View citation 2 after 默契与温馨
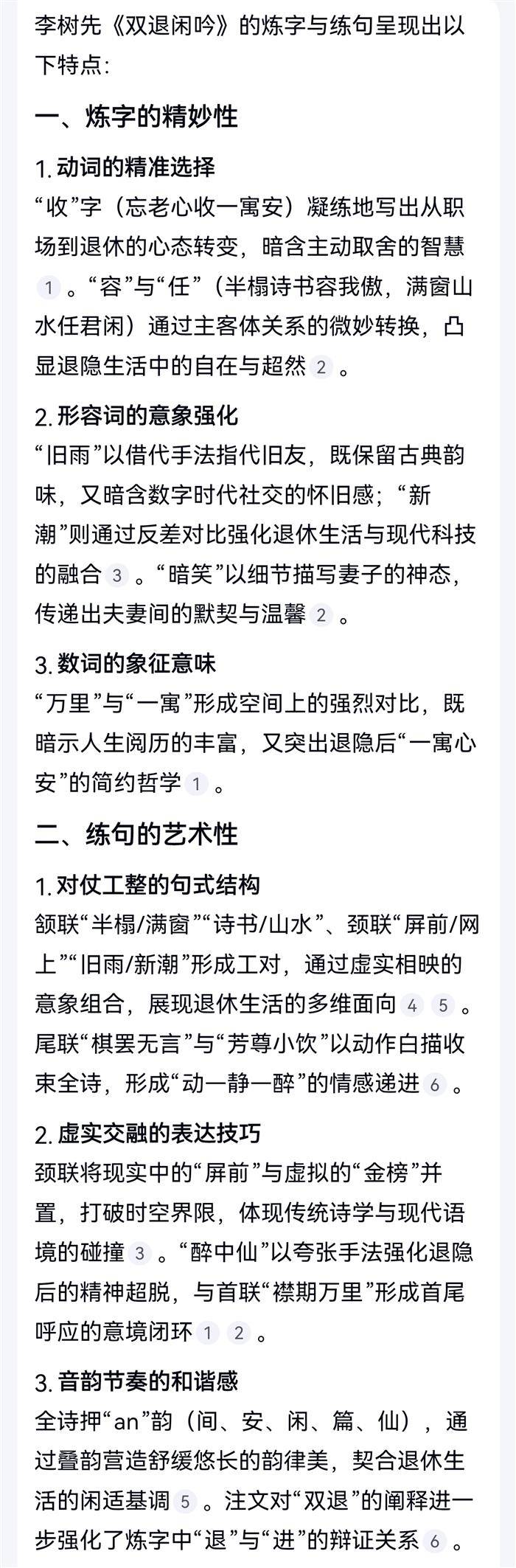516x1568 pixels. click(x=320, y=614)
